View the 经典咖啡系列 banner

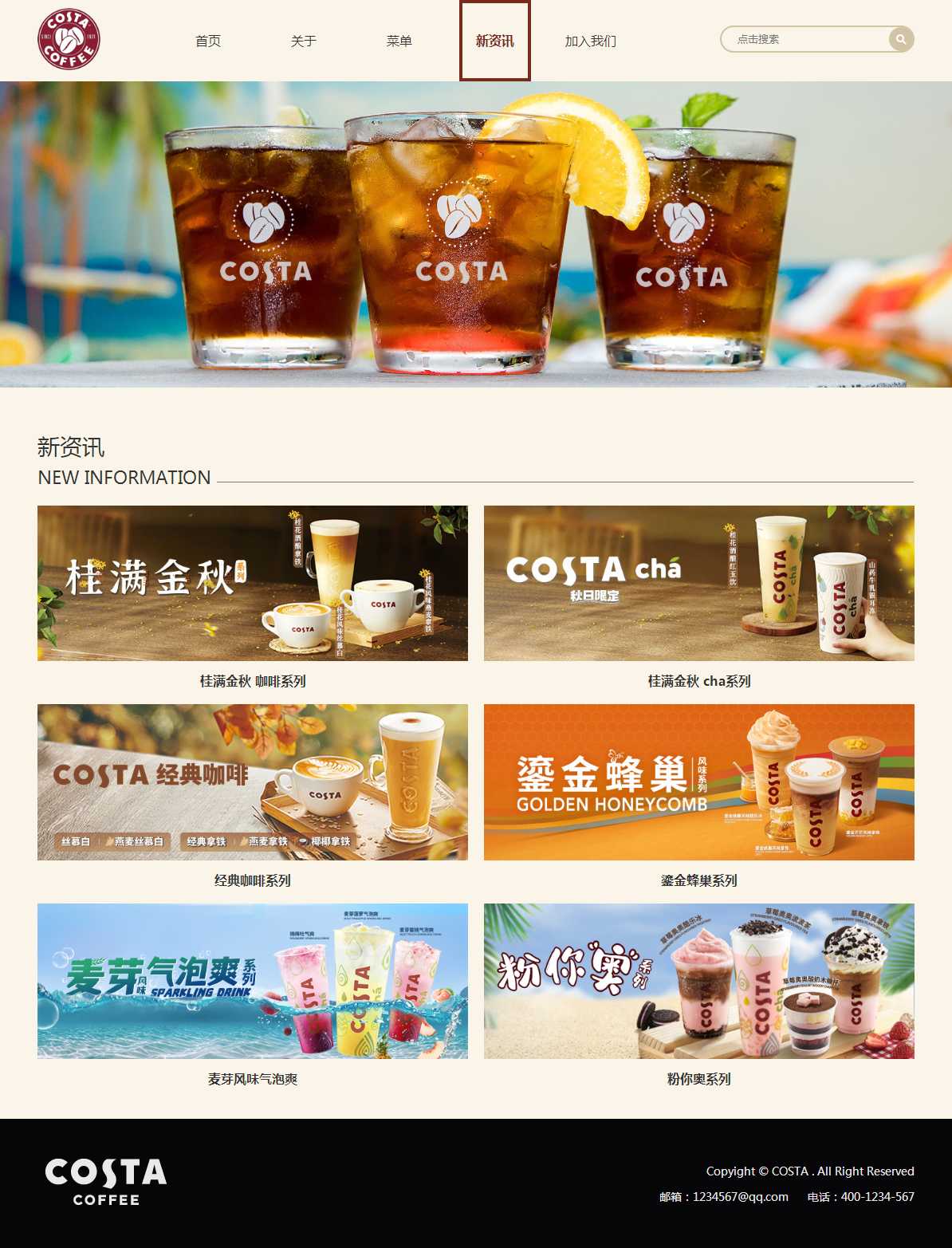253,781
